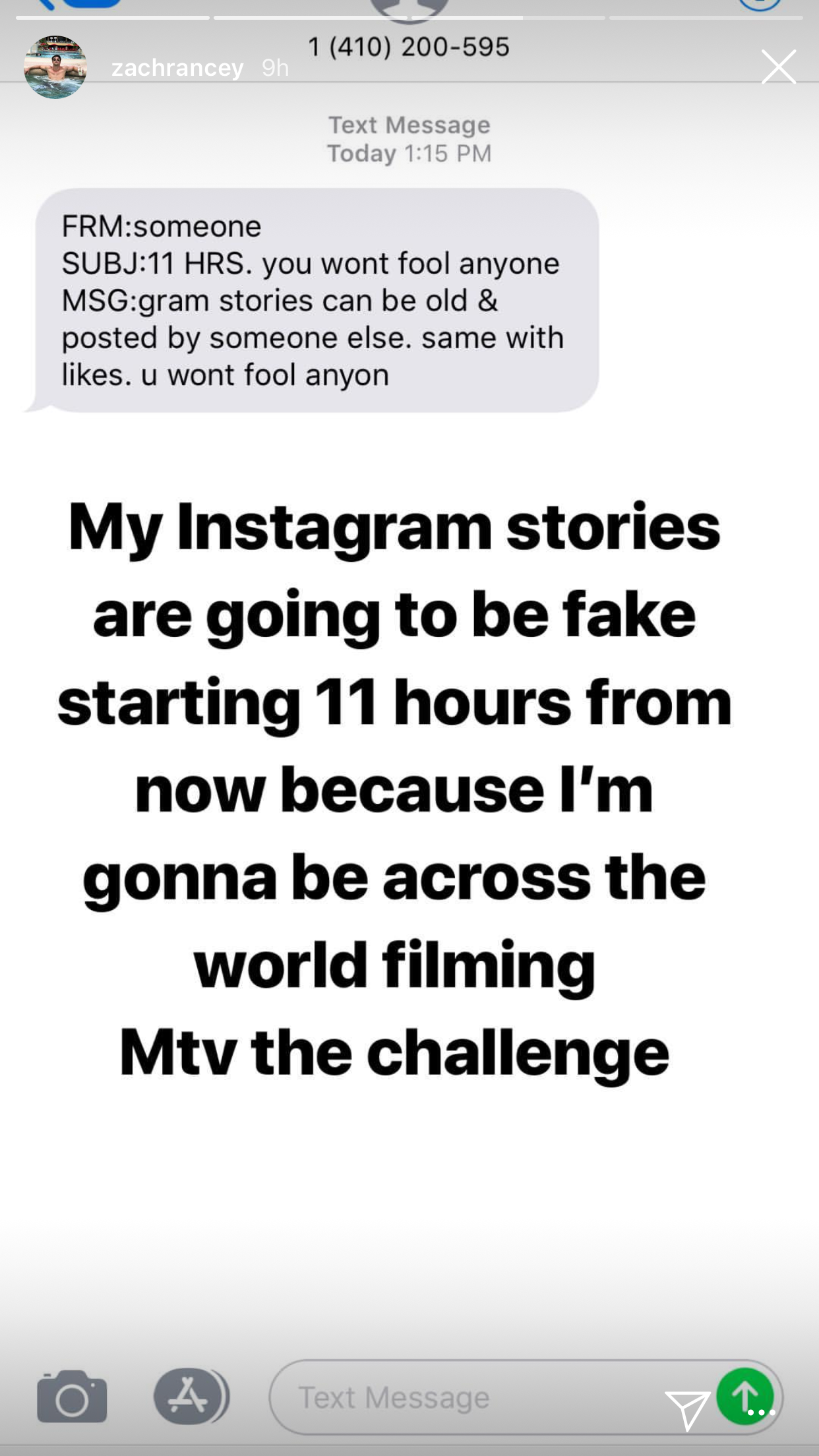Share this story via paper plane

[687, 1410]
